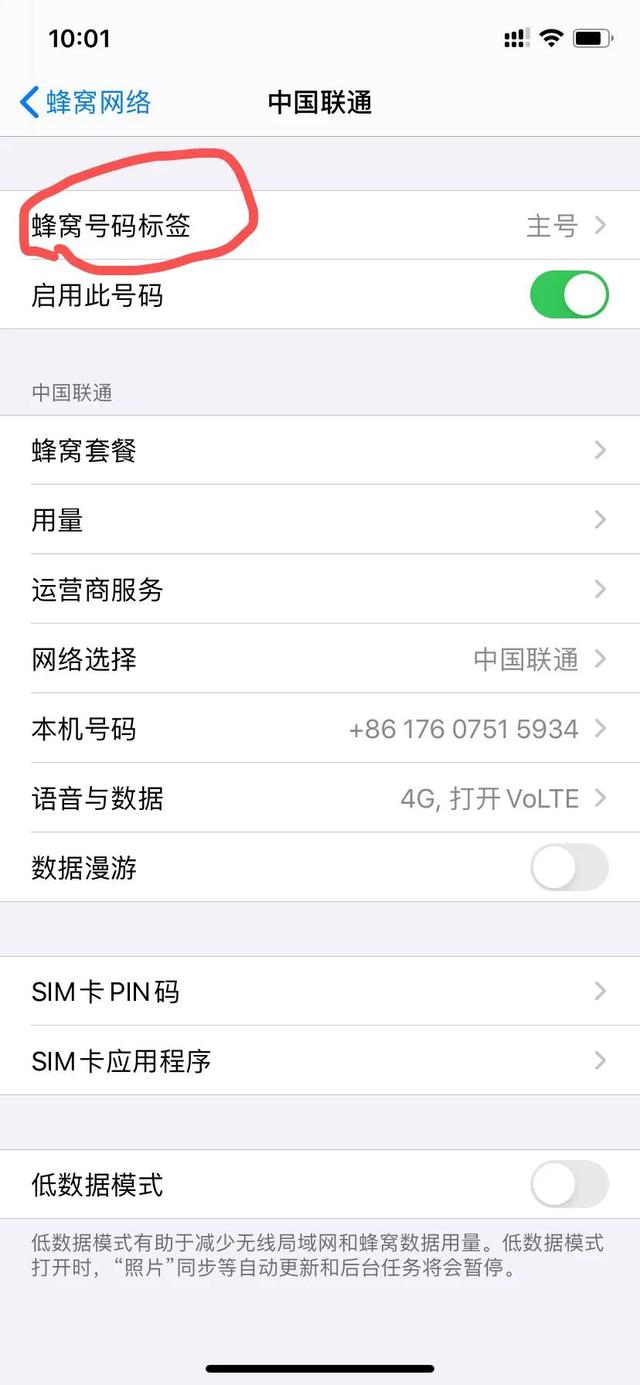Open 语音与数据 options
Viewport: 640px width, 1385px height.
[320, 798]
